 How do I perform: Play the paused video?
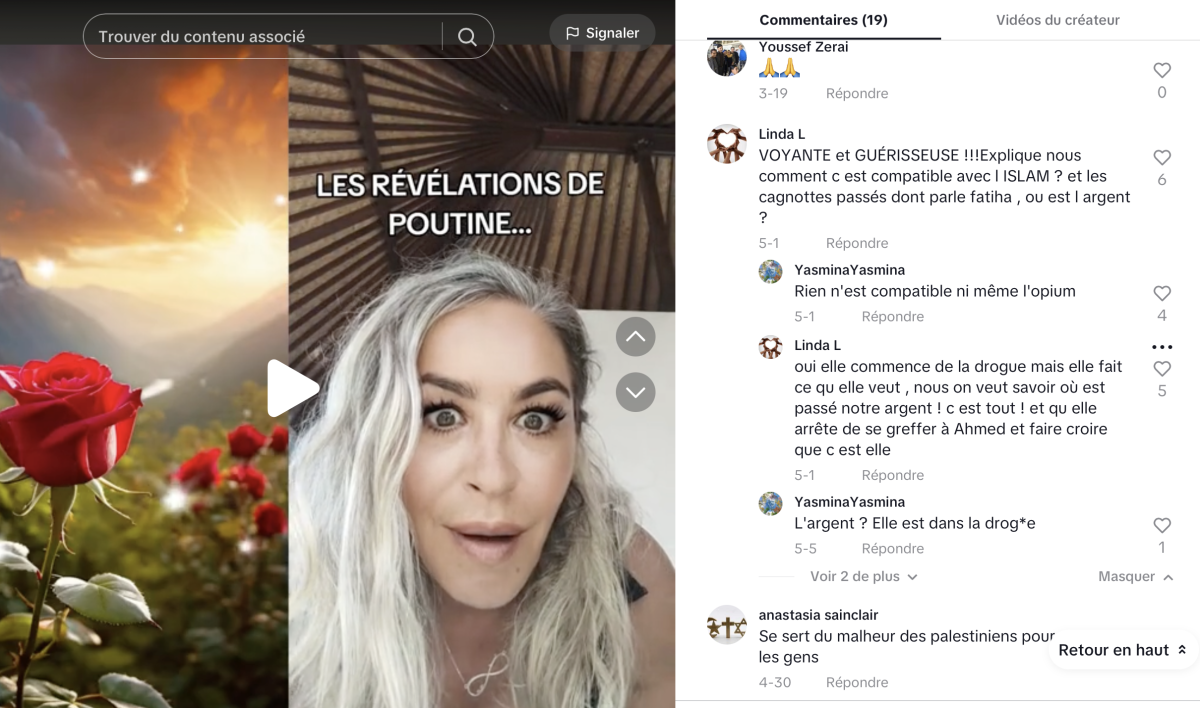coord(291,388)
